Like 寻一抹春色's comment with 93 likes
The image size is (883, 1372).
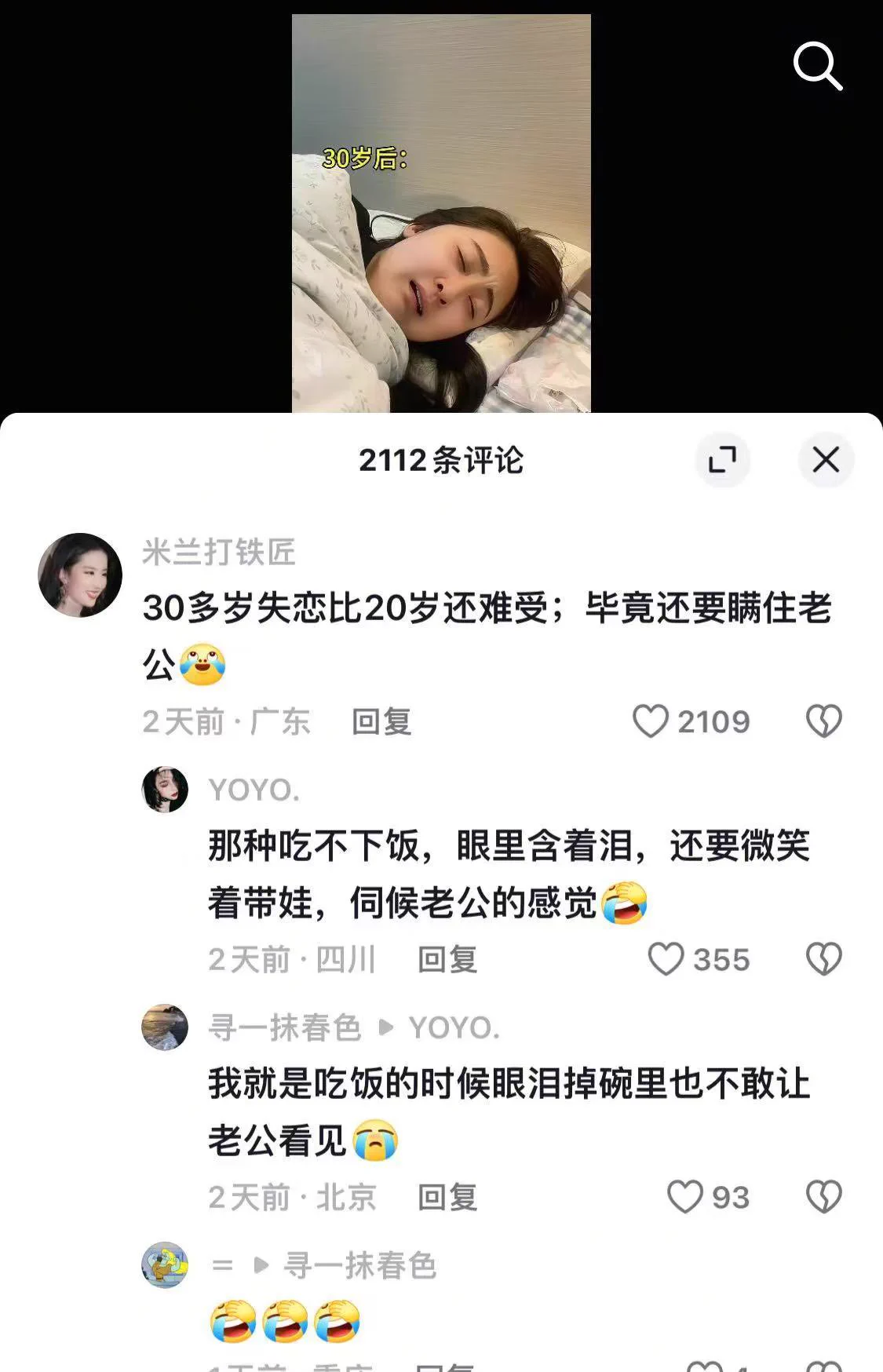(684, 1197)
